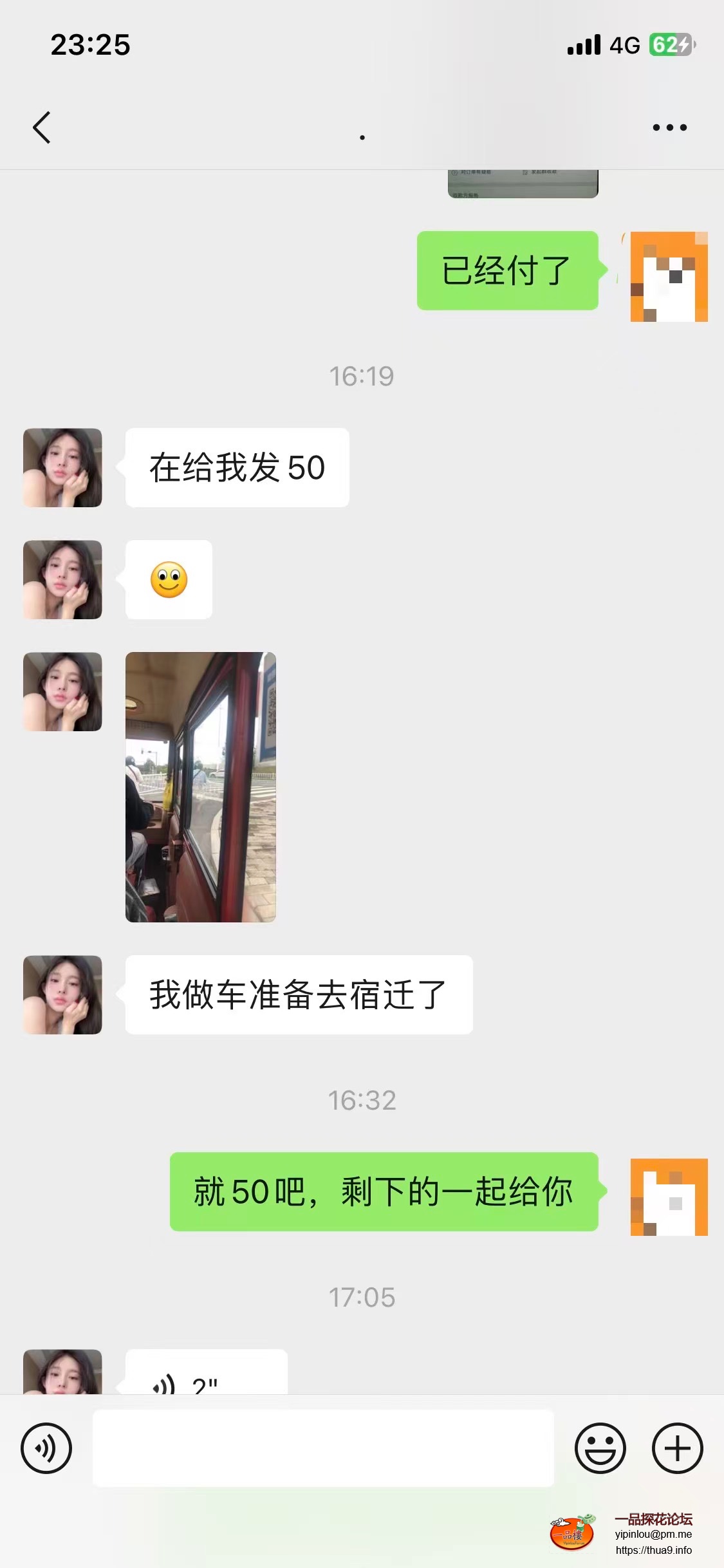Open own avatar beside "已经付了"
Image resolution: width=724 pixels, height=1568 pixels.
point(669,276)
